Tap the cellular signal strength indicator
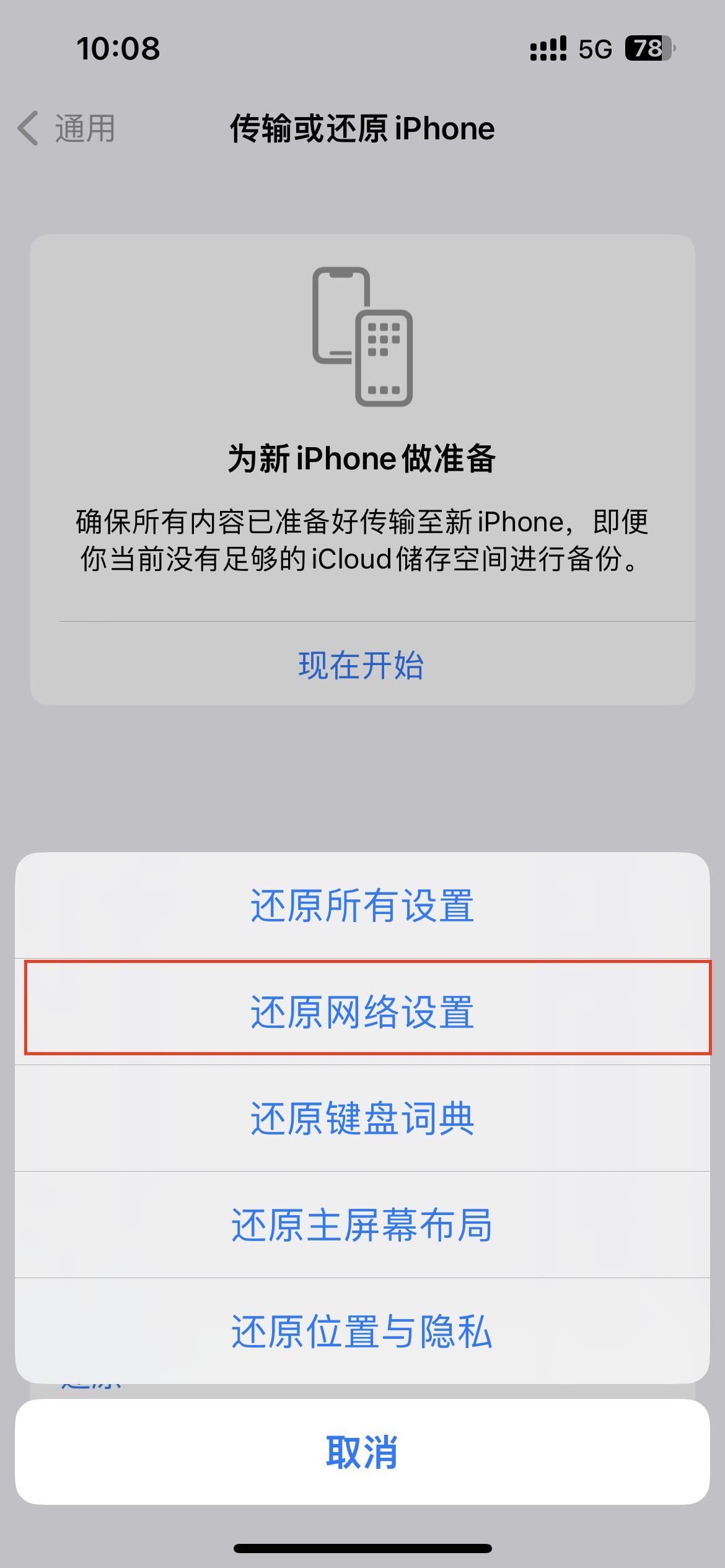725x1568 pixels. click(x=548, y=48)
